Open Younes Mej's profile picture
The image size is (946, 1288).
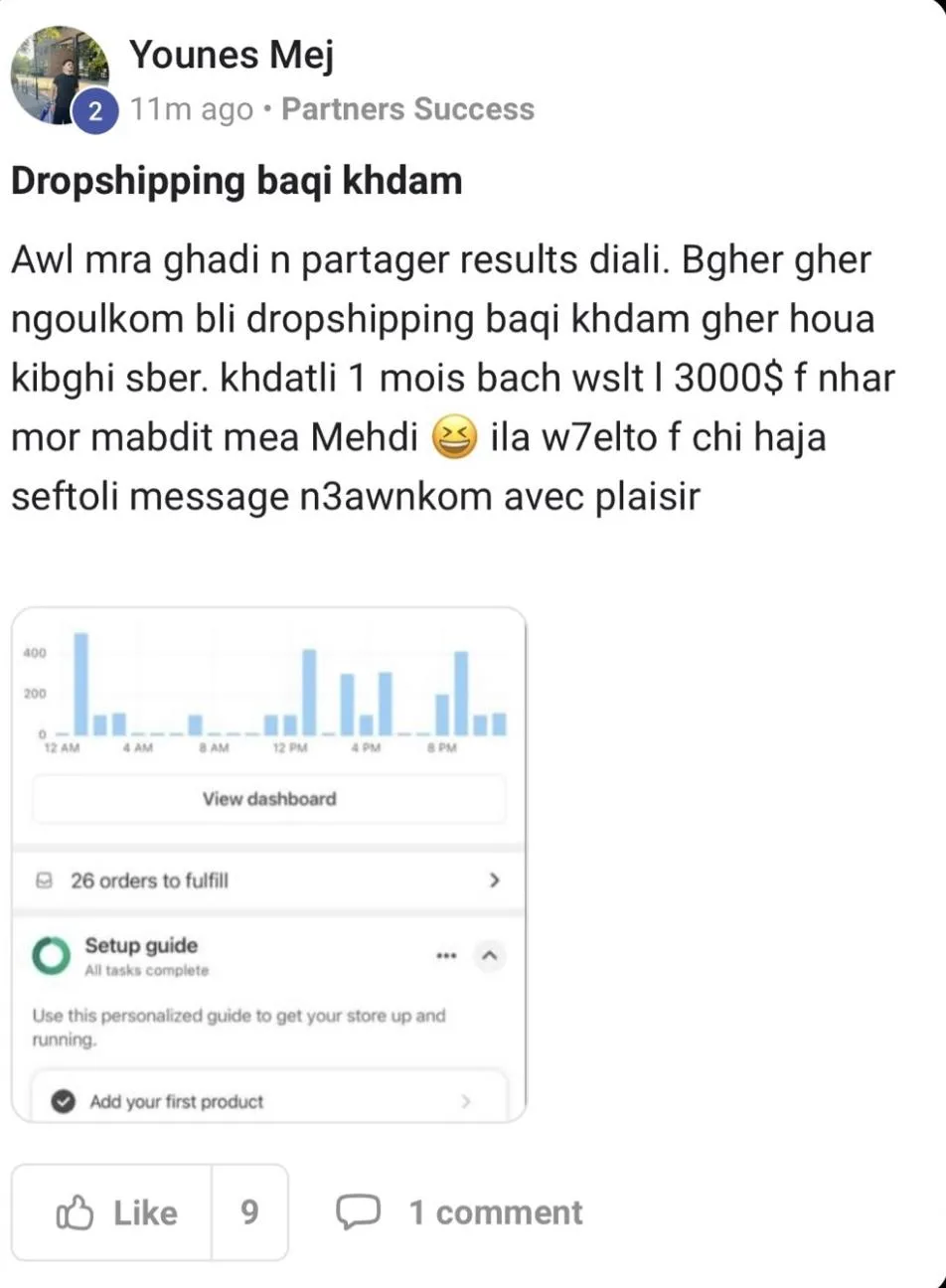[60, 76]
